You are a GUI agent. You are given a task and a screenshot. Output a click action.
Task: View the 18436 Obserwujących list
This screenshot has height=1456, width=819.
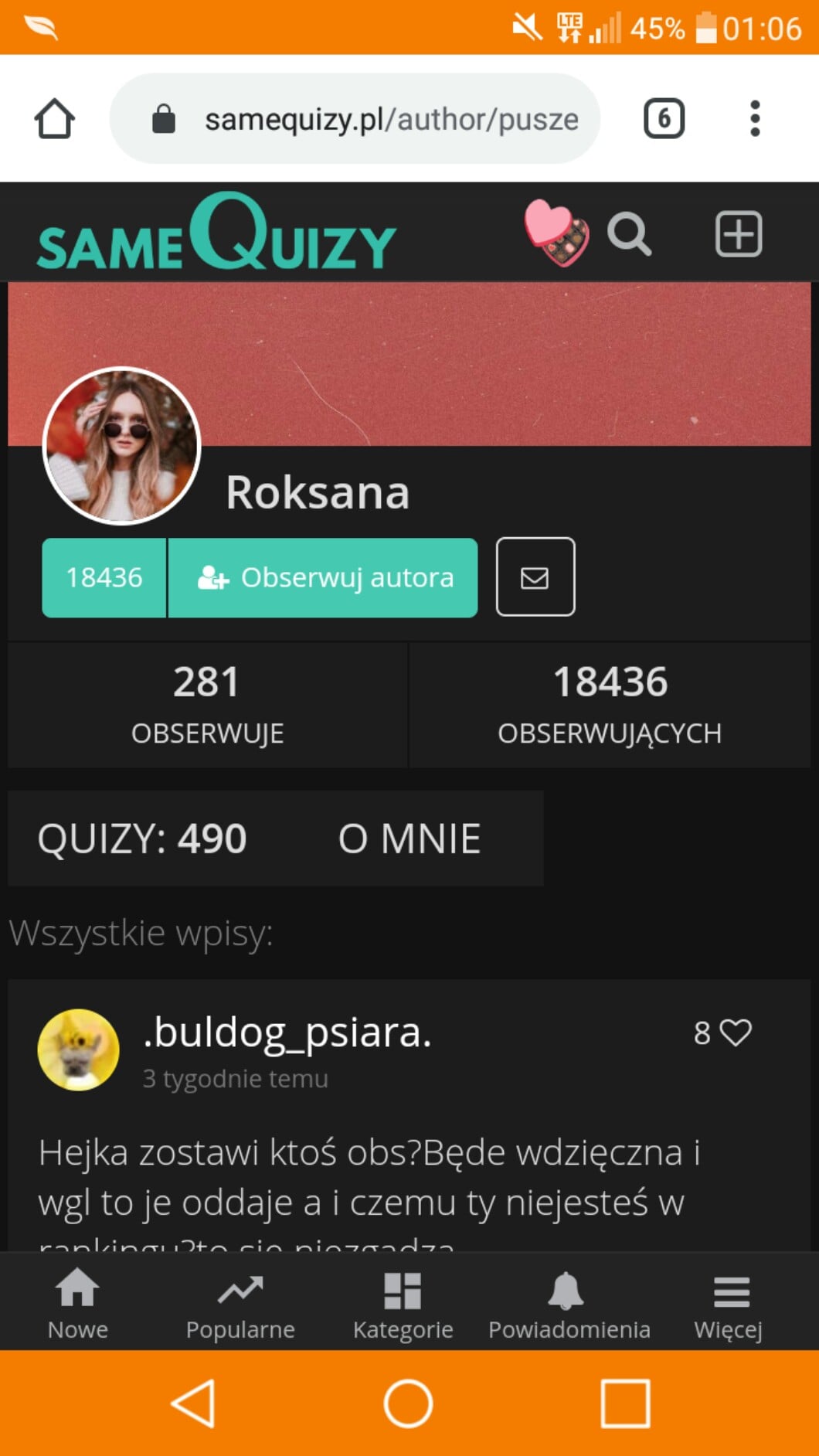tap(610, 704)
